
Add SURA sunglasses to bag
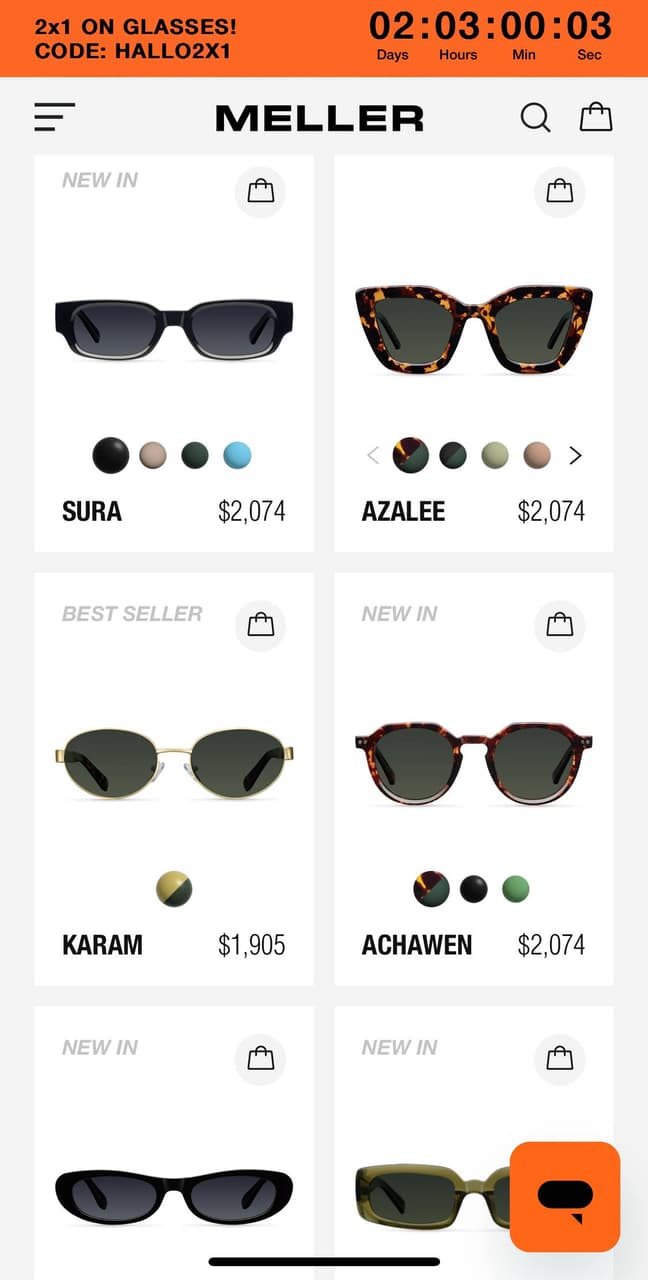pyautogui.click(x=260, y=191)
